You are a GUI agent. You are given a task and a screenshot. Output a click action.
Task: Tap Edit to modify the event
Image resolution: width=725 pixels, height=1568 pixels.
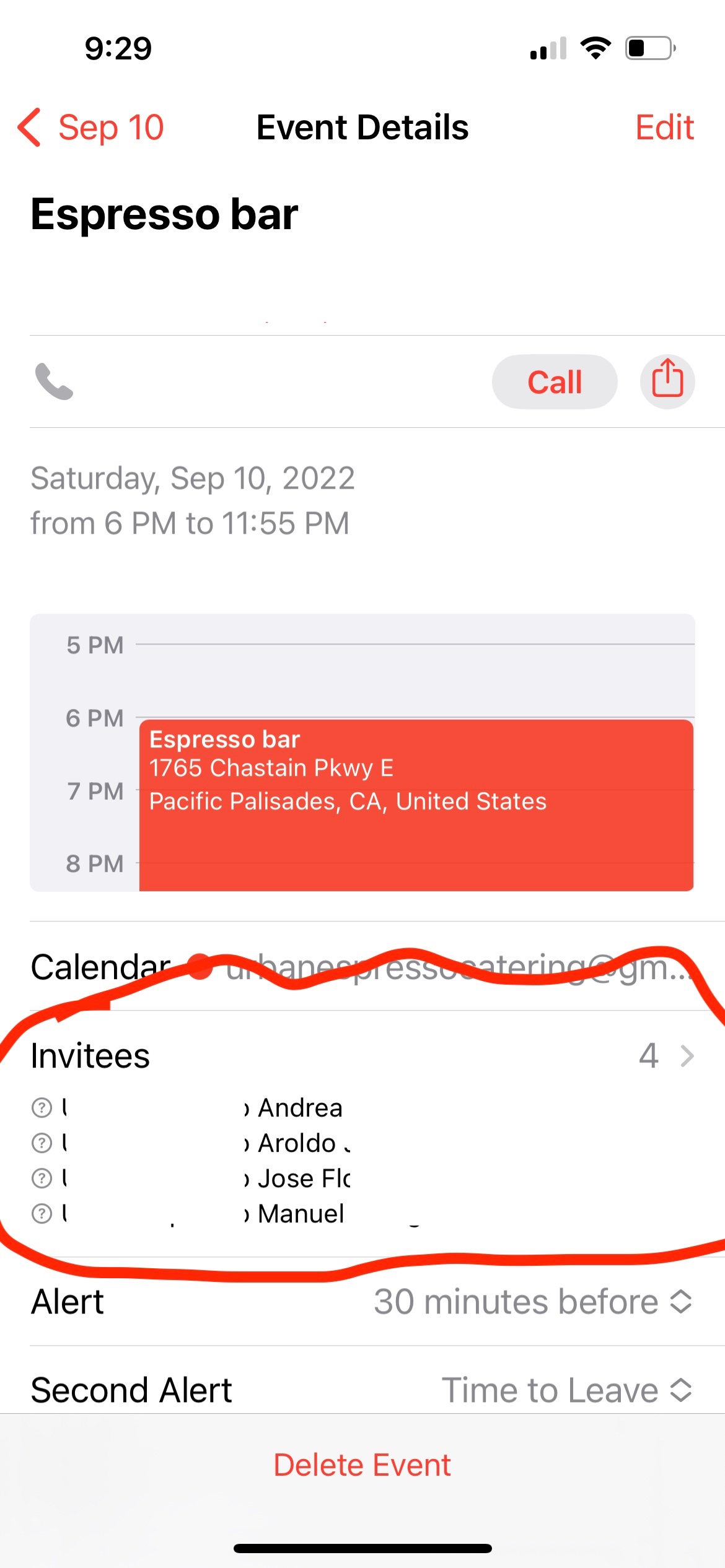point(664,128)
